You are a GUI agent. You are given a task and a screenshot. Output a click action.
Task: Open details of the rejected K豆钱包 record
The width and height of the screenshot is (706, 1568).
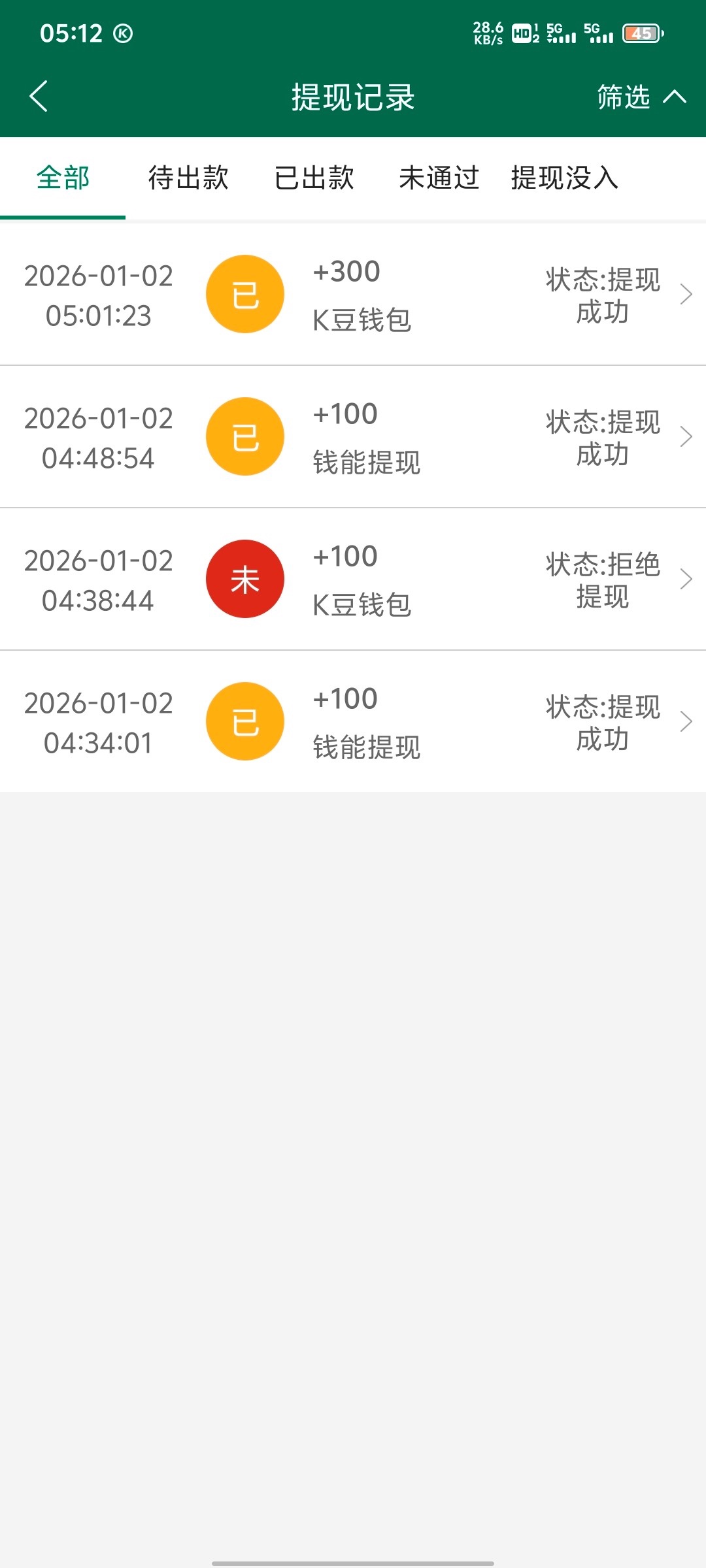point(685,578)
